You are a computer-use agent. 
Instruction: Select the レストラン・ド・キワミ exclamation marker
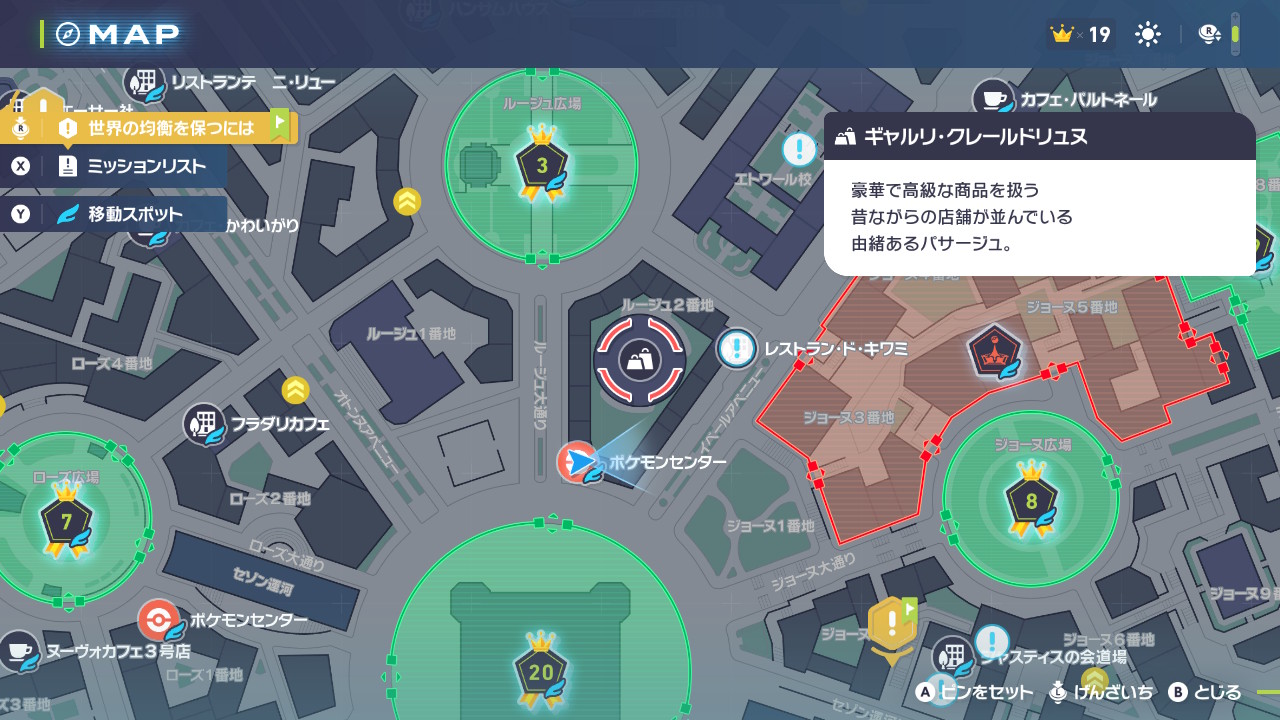point(737,349)
